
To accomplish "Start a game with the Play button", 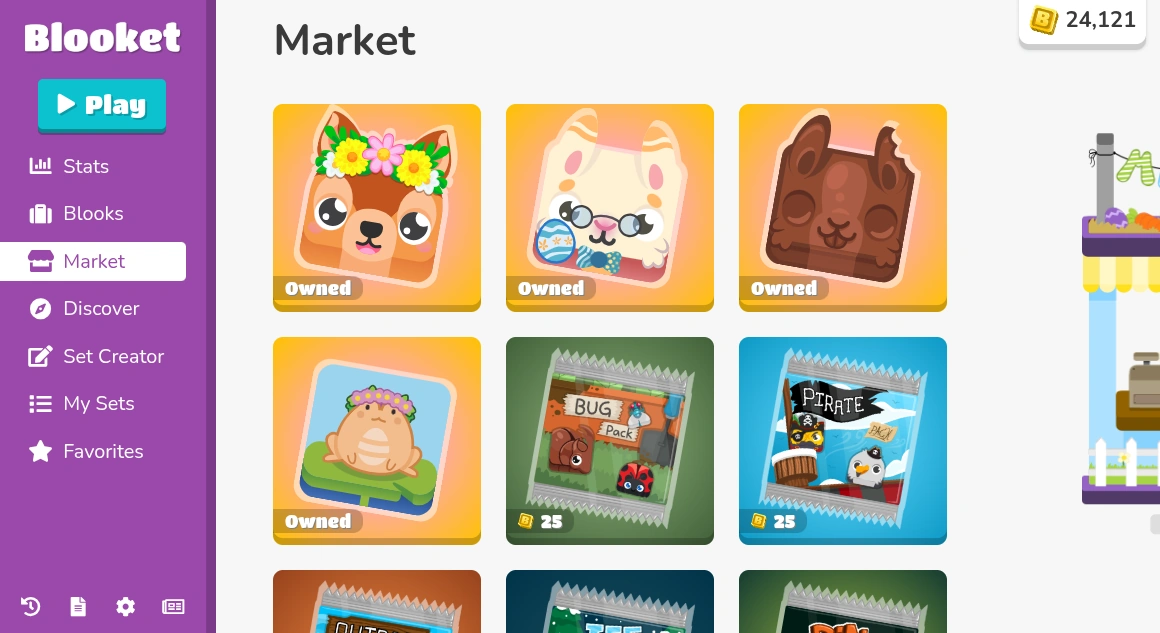I will [102, 105].
